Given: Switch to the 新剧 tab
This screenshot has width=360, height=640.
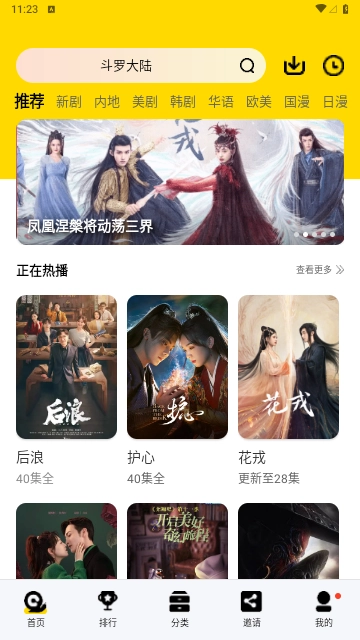Looking at the screenshot, I should [69, 102].
